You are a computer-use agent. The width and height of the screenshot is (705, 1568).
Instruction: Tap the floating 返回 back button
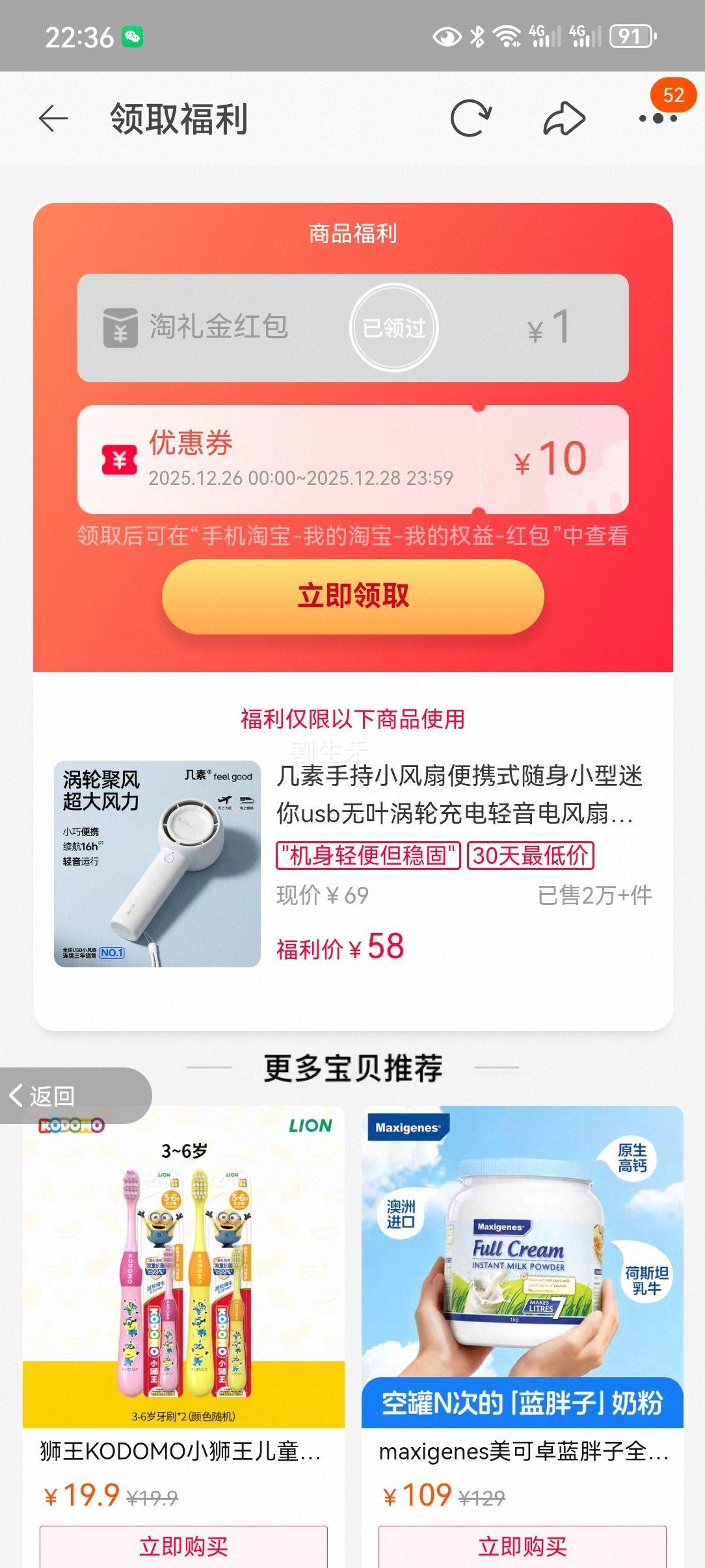(x=42, y=1097)
